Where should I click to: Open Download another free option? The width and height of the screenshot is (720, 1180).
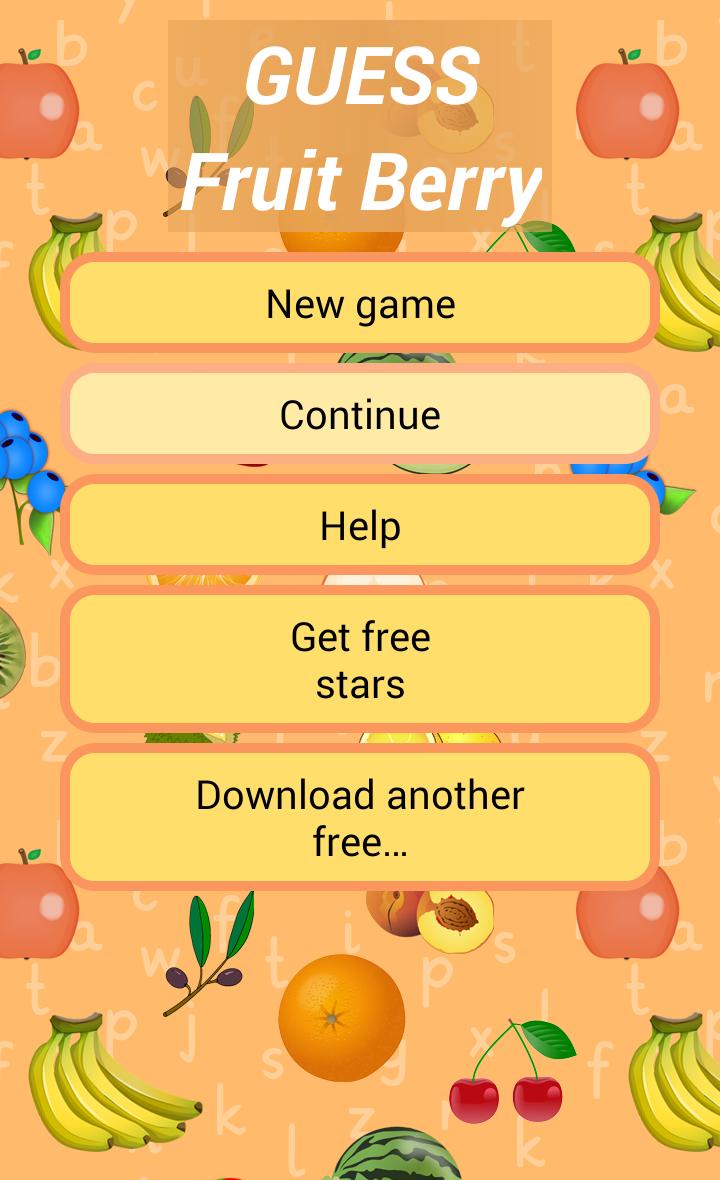pos(360,817)
